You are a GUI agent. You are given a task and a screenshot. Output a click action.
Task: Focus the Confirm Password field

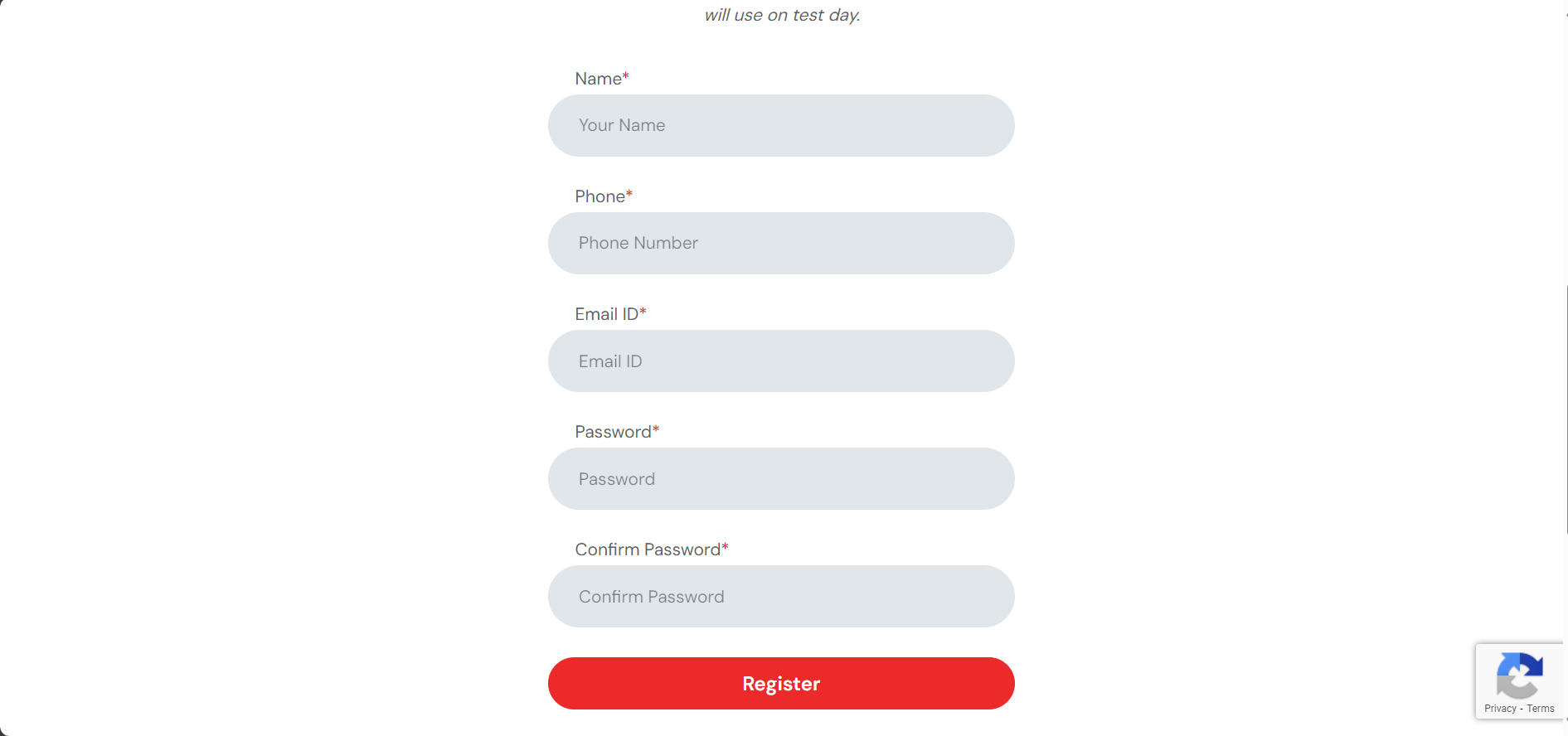780,597
